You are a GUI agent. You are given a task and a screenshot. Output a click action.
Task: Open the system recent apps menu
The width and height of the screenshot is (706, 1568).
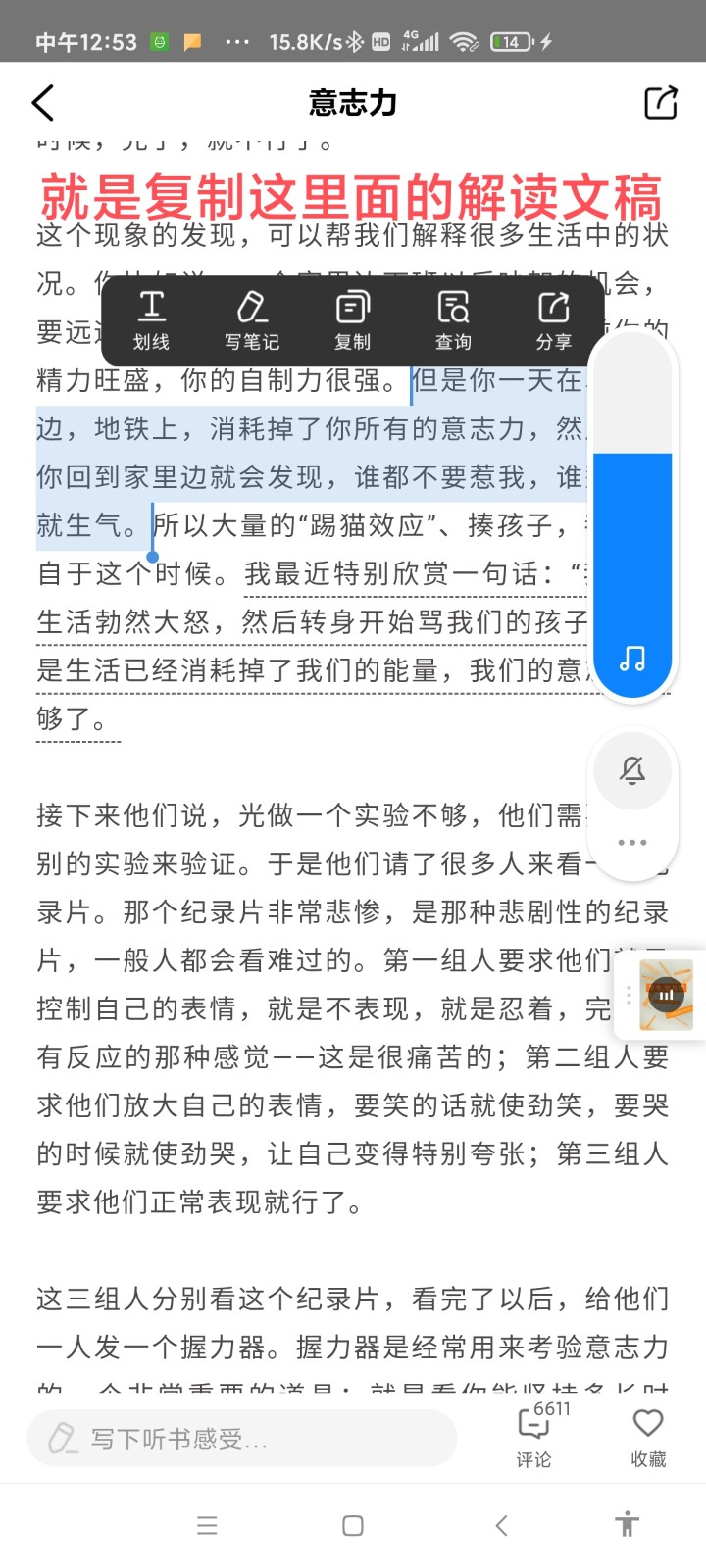[x=207, y=1525]
